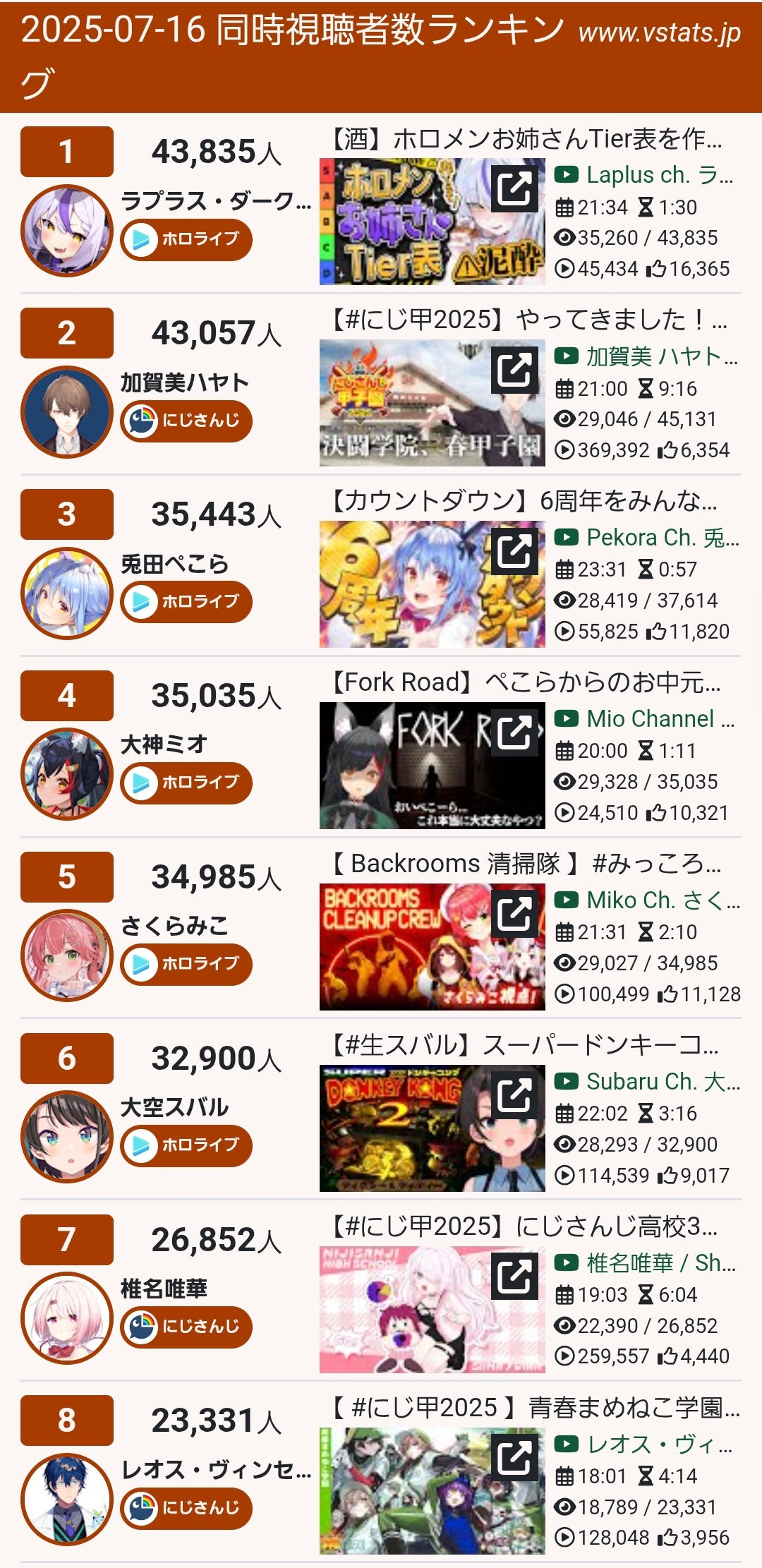Open 兎田ぺこら's avatar profile
This screenshot has width=762, height=1568.
pyautogui.click(x=67, y=593)
